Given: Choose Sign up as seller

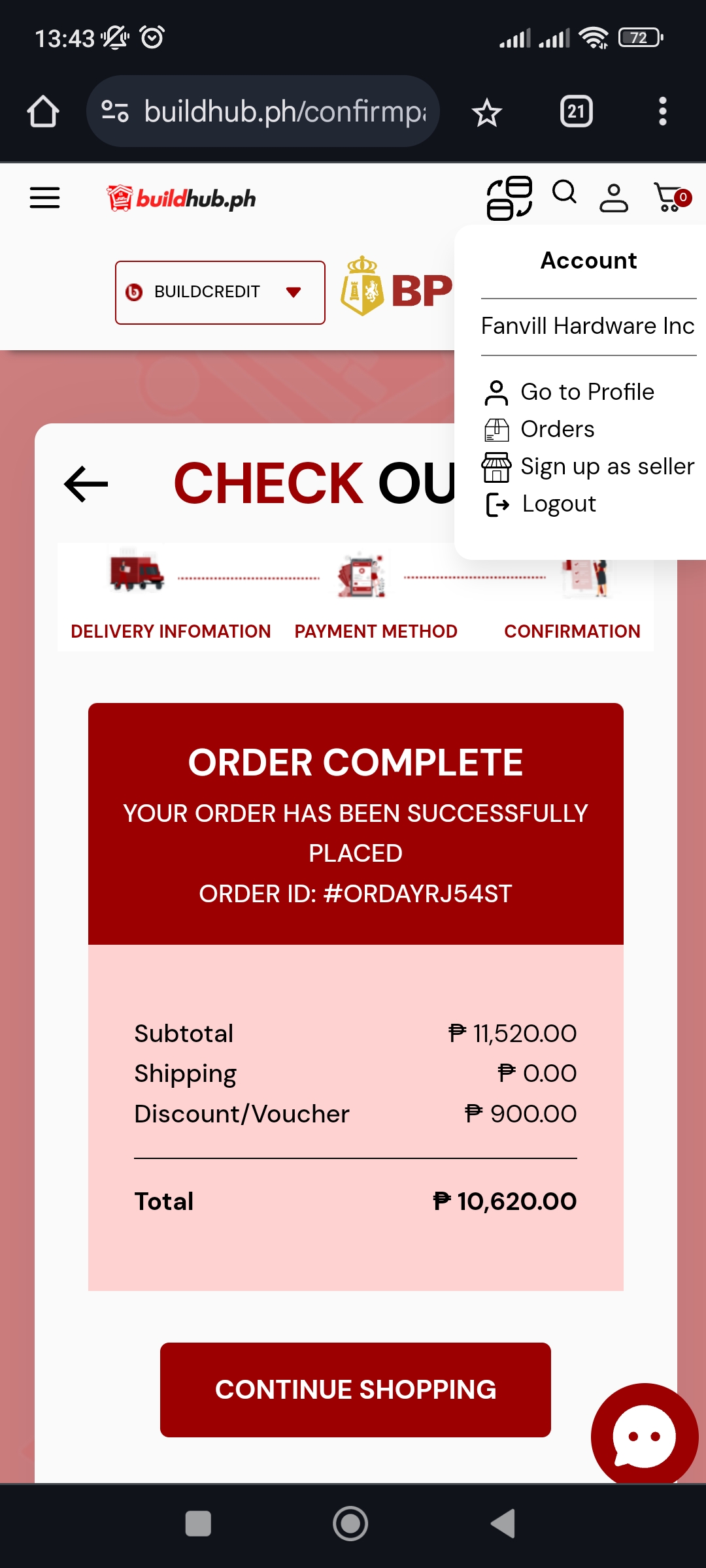Looking at the screenshot, I should tap(606, 466).
